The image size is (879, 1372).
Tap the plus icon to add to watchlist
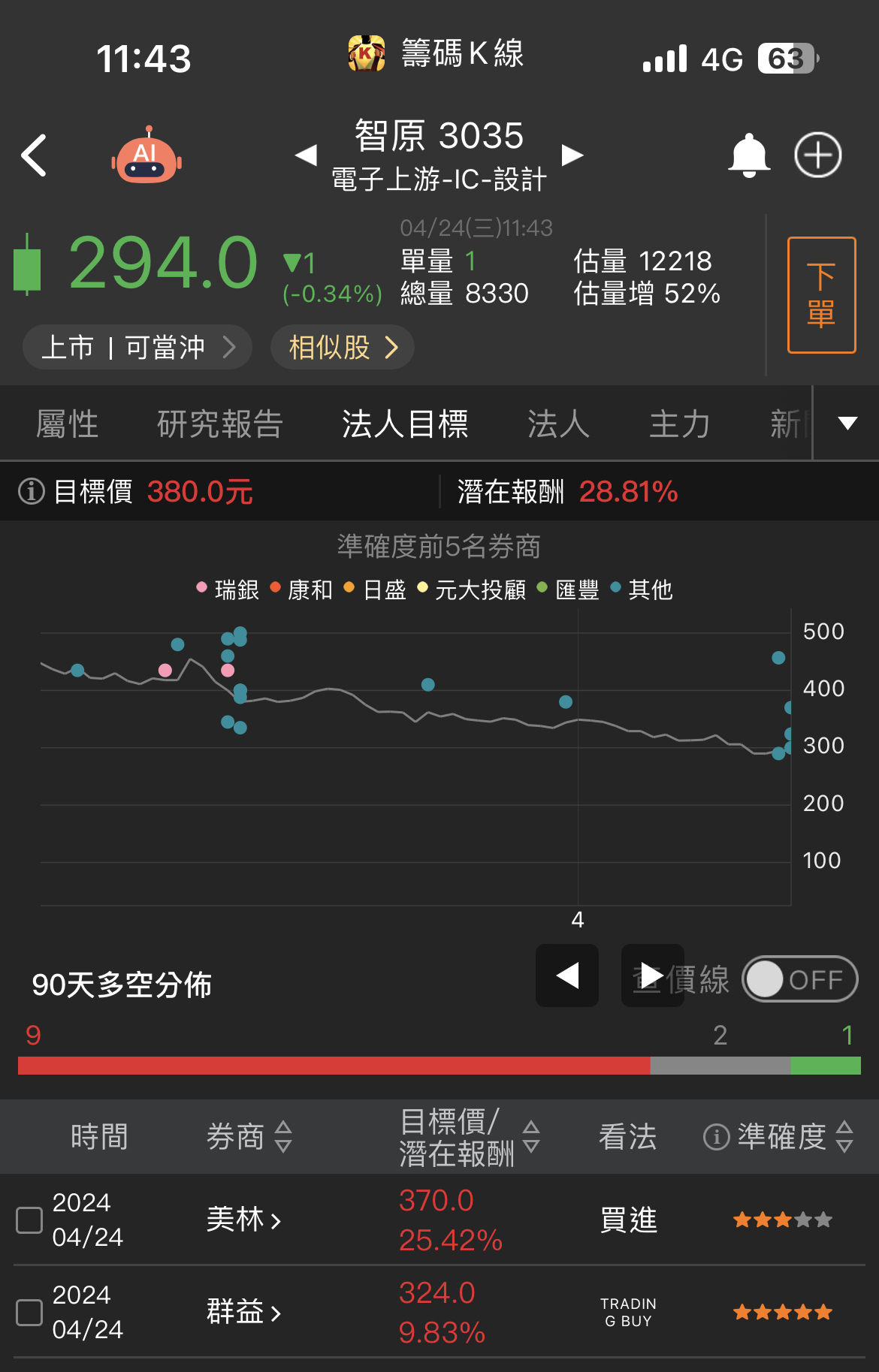(x=819, y=154)
